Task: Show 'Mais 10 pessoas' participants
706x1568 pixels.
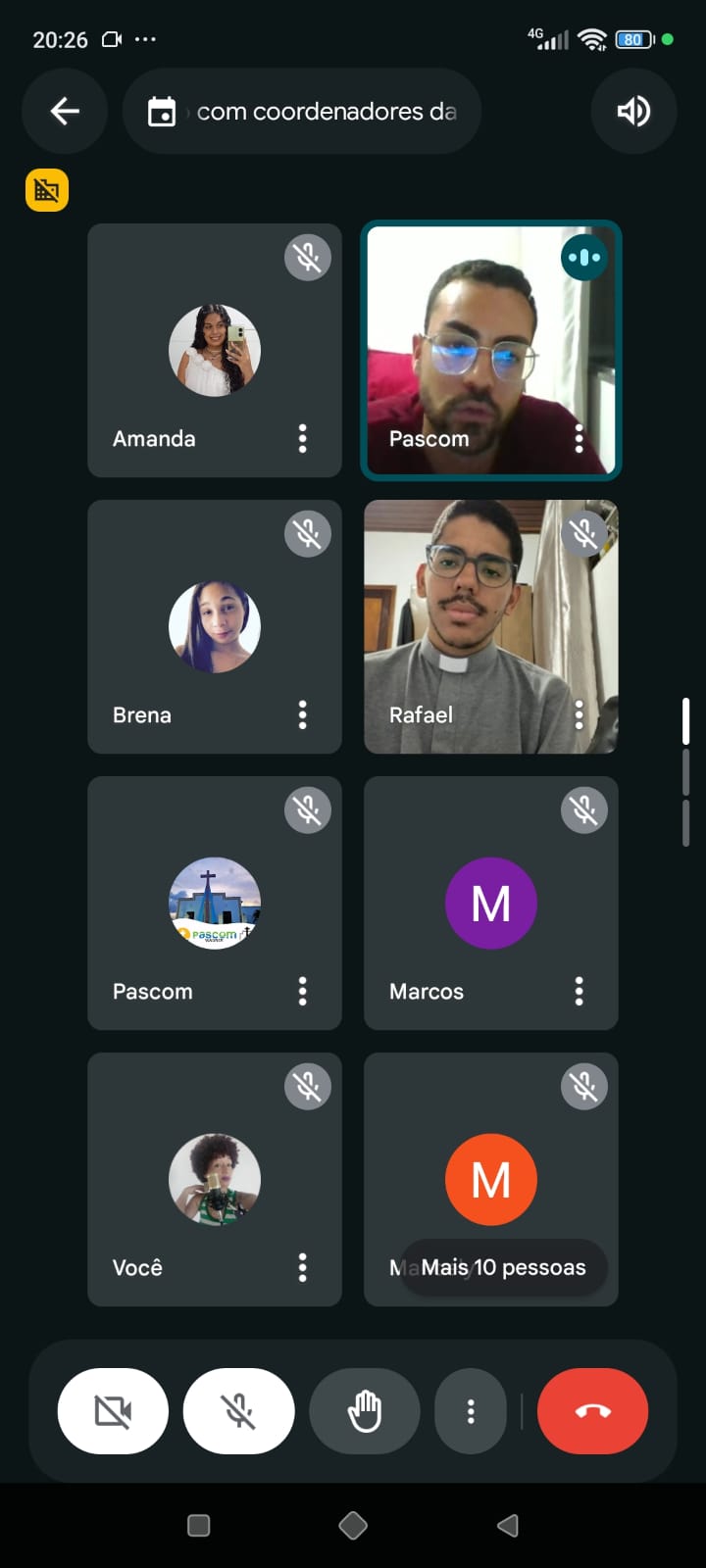Action: (503, 1267)
